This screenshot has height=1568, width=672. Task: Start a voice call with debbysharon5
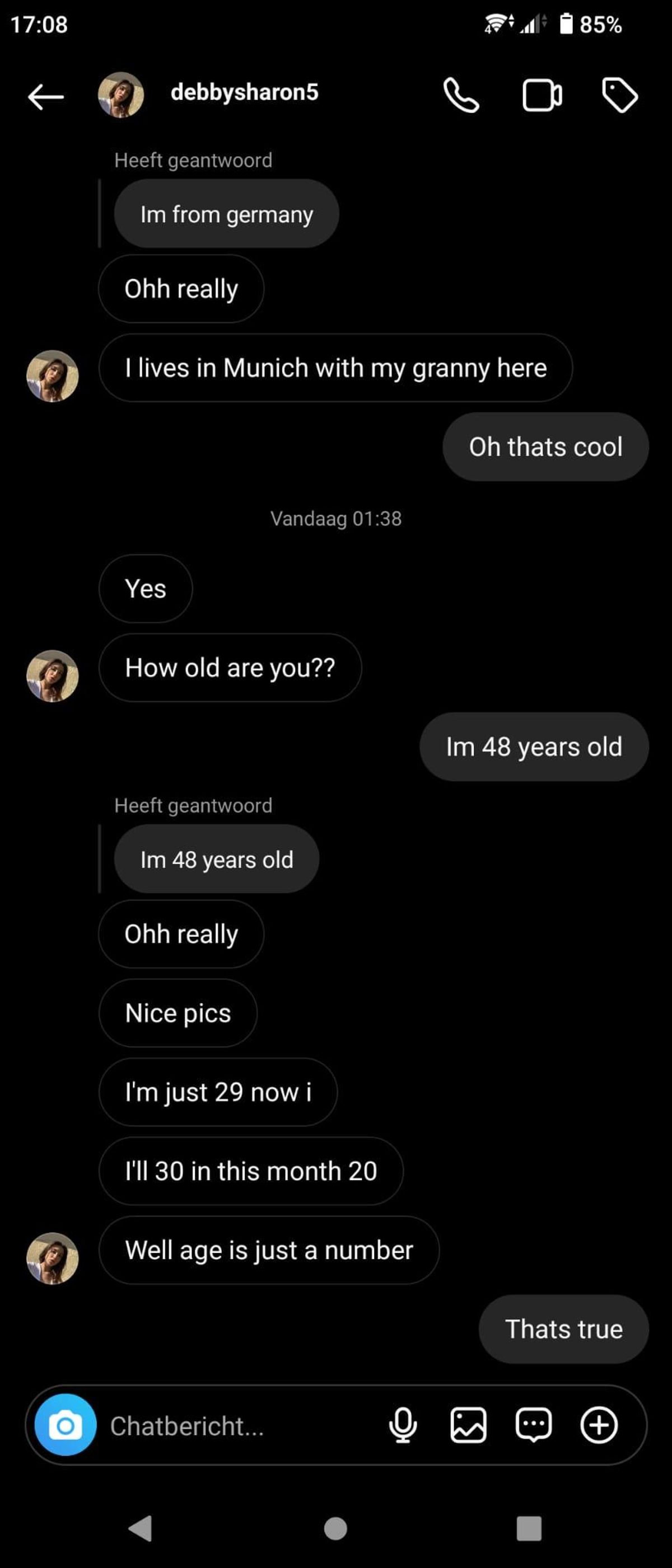[x=460, y=96]
